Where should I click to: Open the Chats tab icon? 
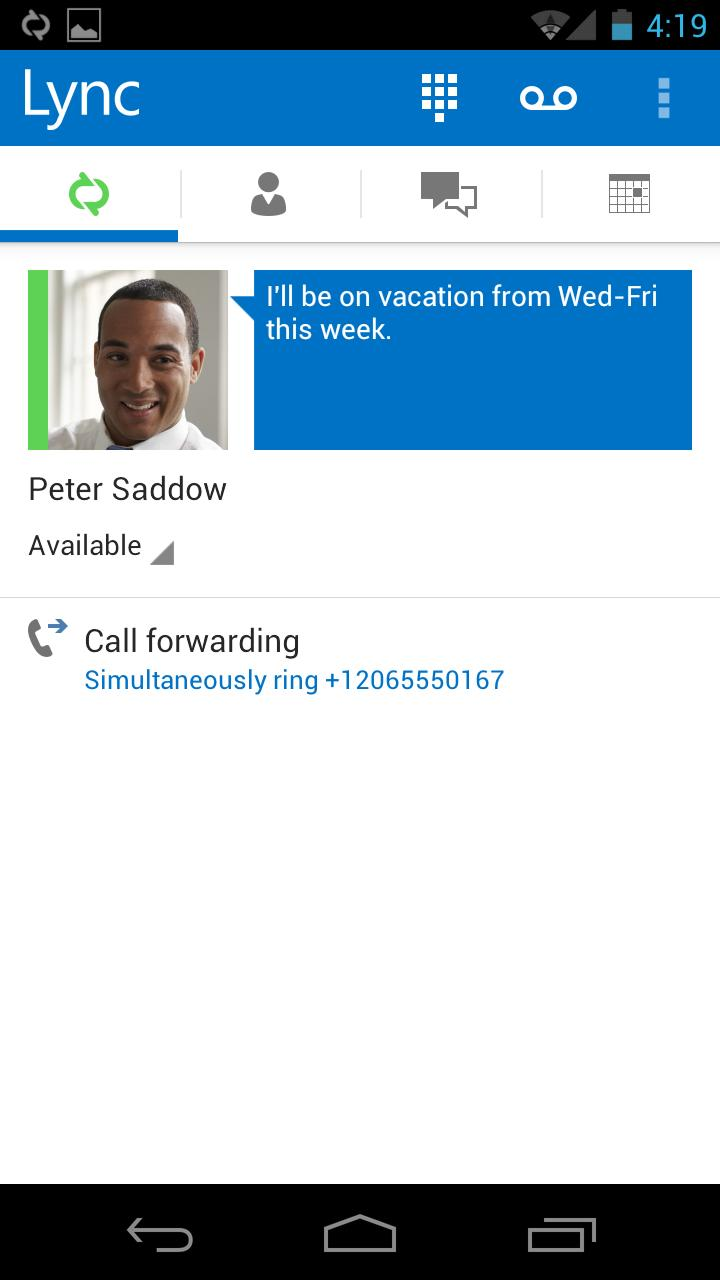(450, 194)
